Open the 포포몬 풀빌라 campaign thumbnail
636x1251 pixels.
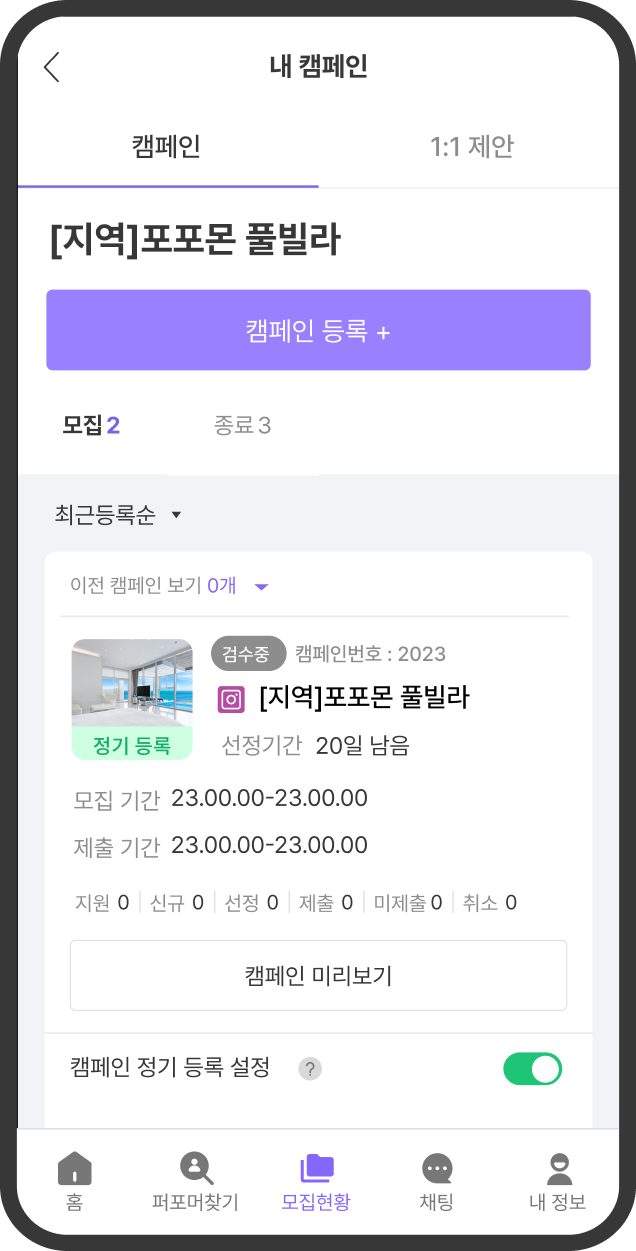tap(132, 699)
